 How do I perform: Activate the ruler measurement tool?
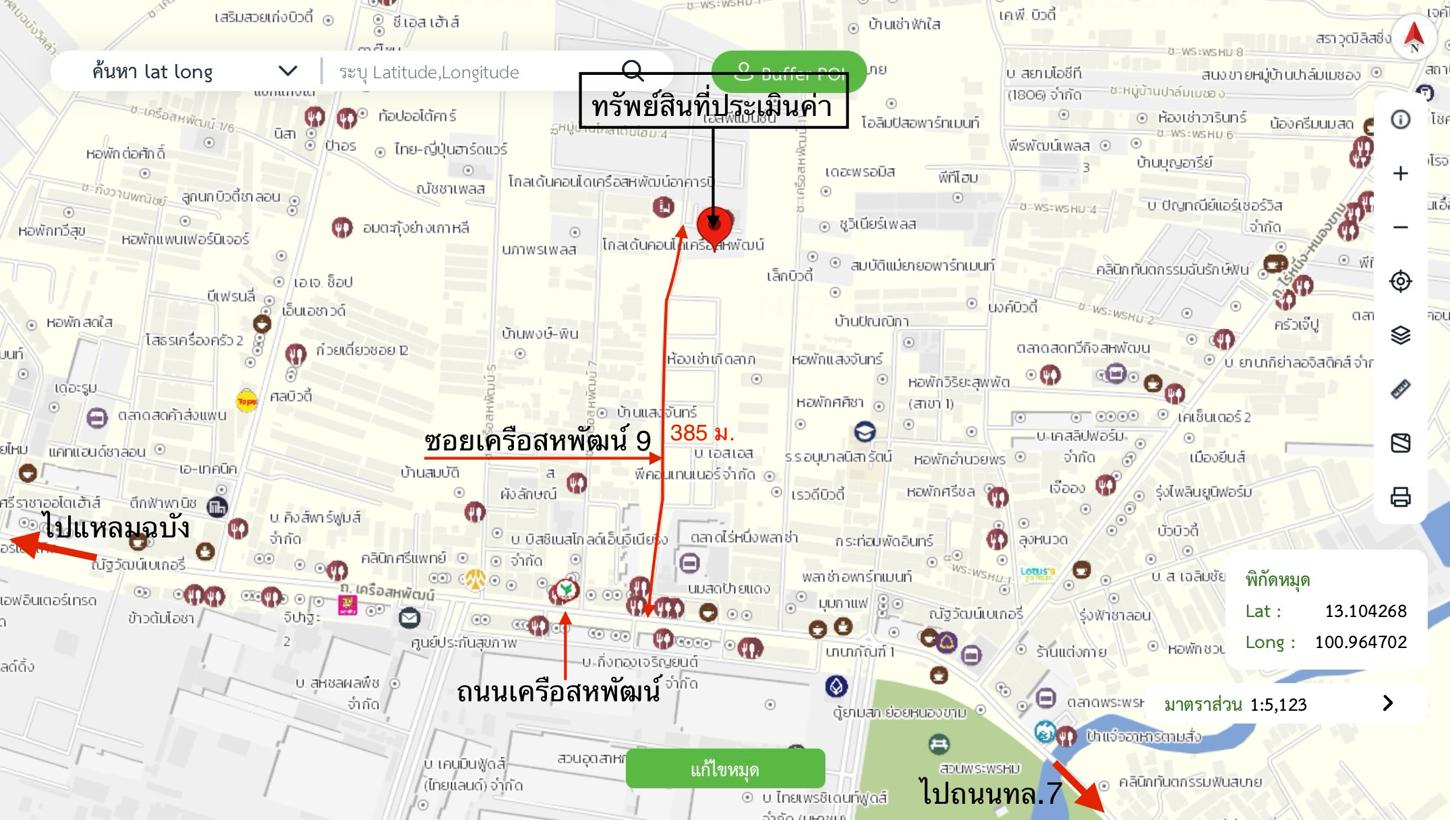coord(1400,389)
